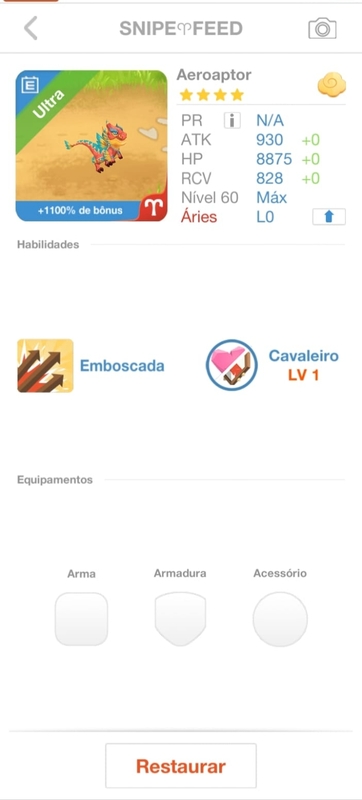
Task: Select the Armadura equipment slot
Action: click(x=180, y=619)
